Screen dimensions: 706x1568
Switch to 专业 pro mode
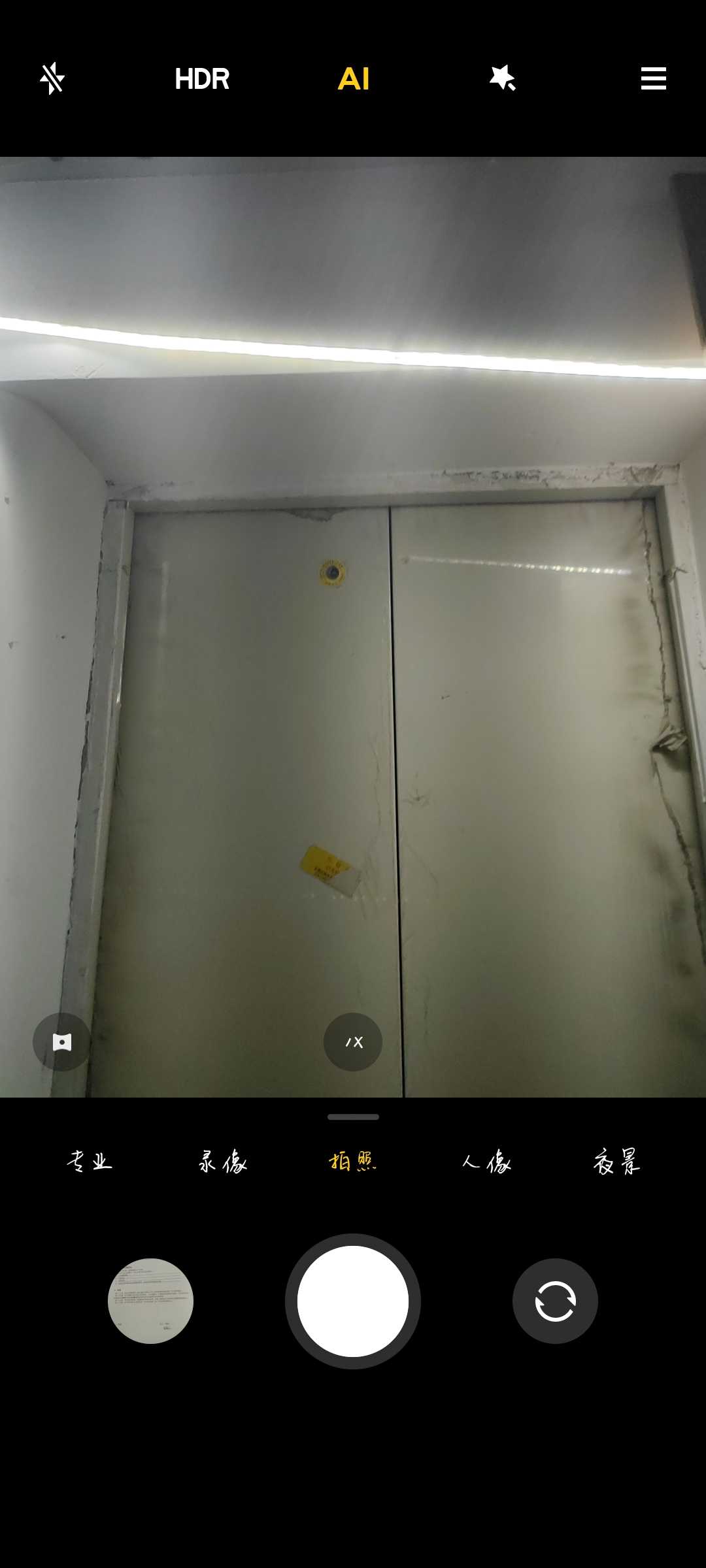tap(90, 1162)
